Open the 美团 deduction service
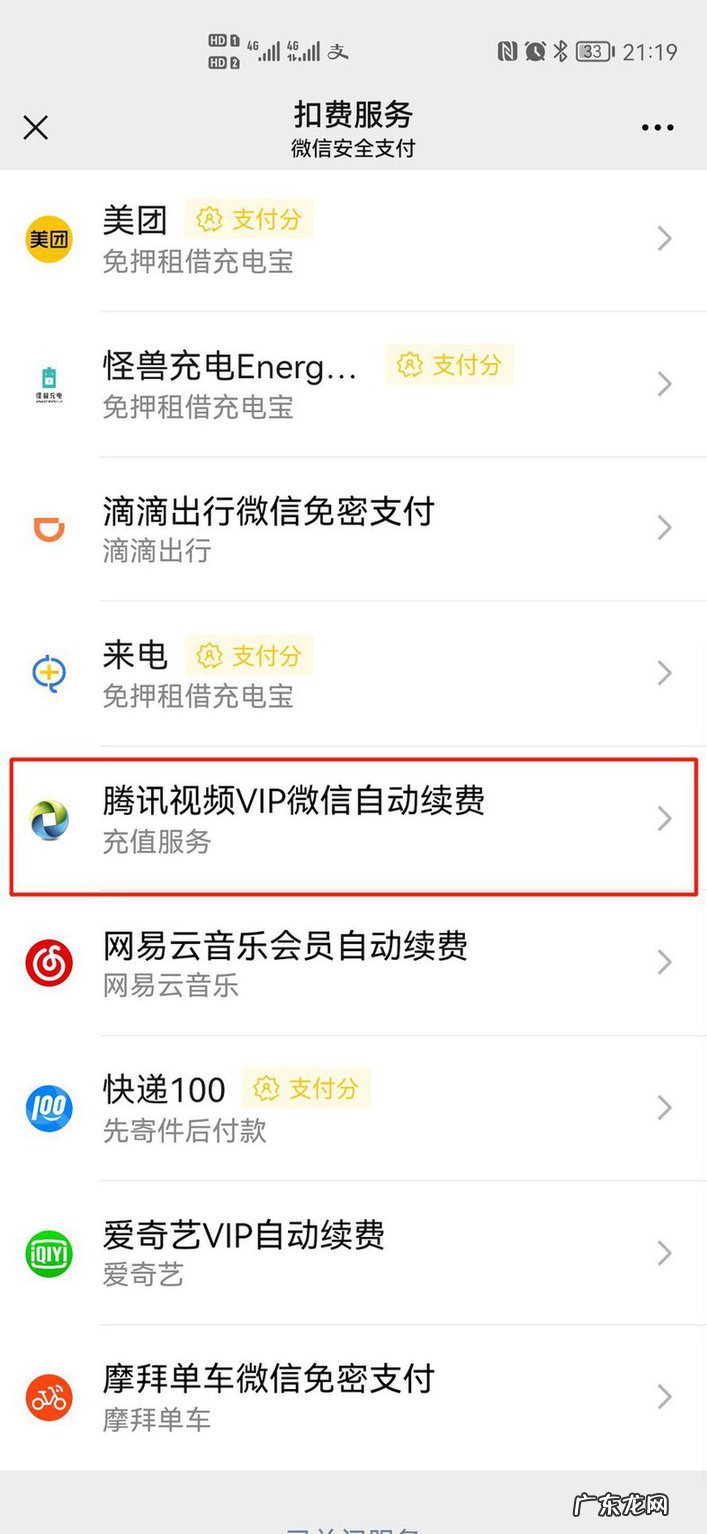This screenshot has width=707, height=1534. [353, 239]
